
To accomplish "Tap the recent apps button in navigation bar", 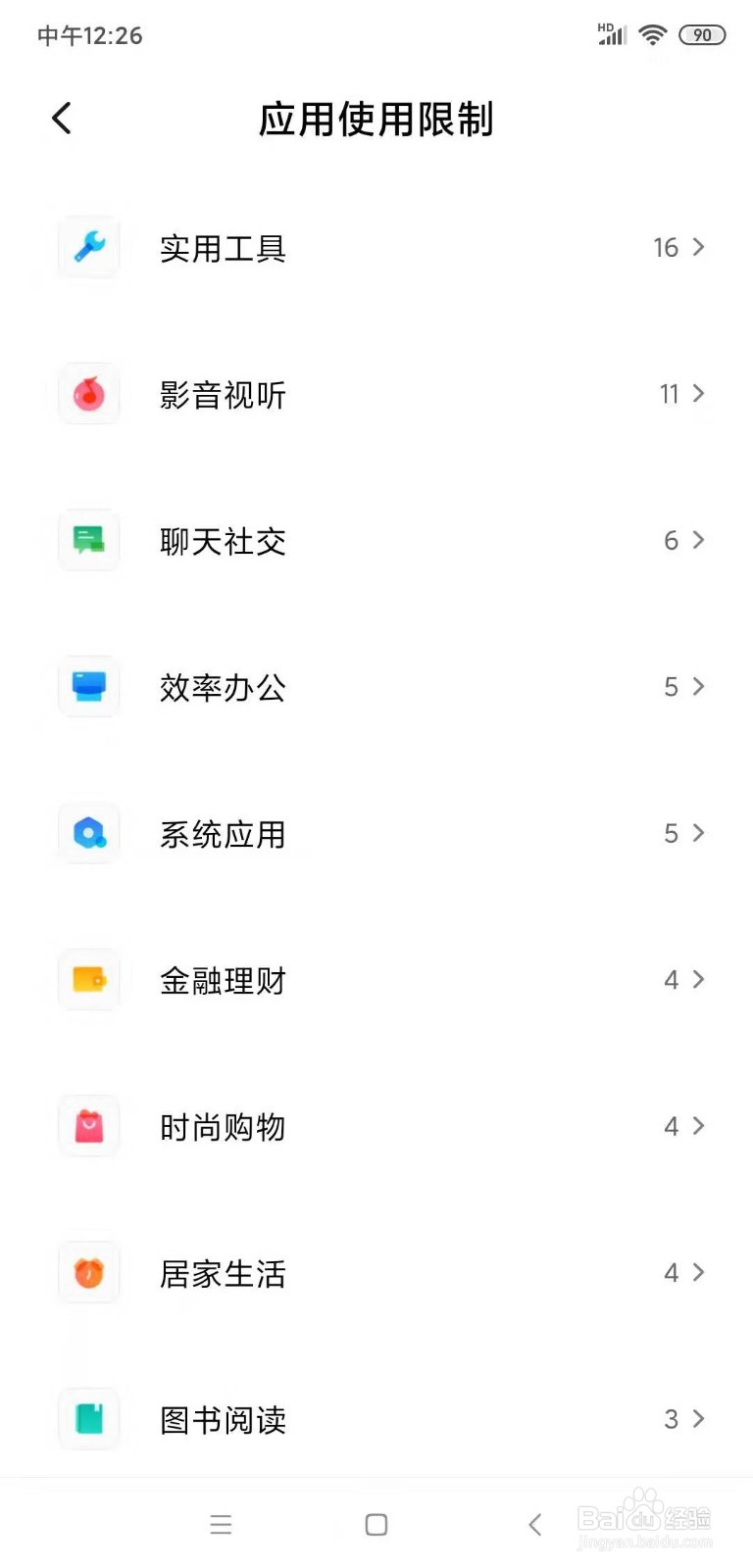I will pyautogui.click(x=221, y=1524).
